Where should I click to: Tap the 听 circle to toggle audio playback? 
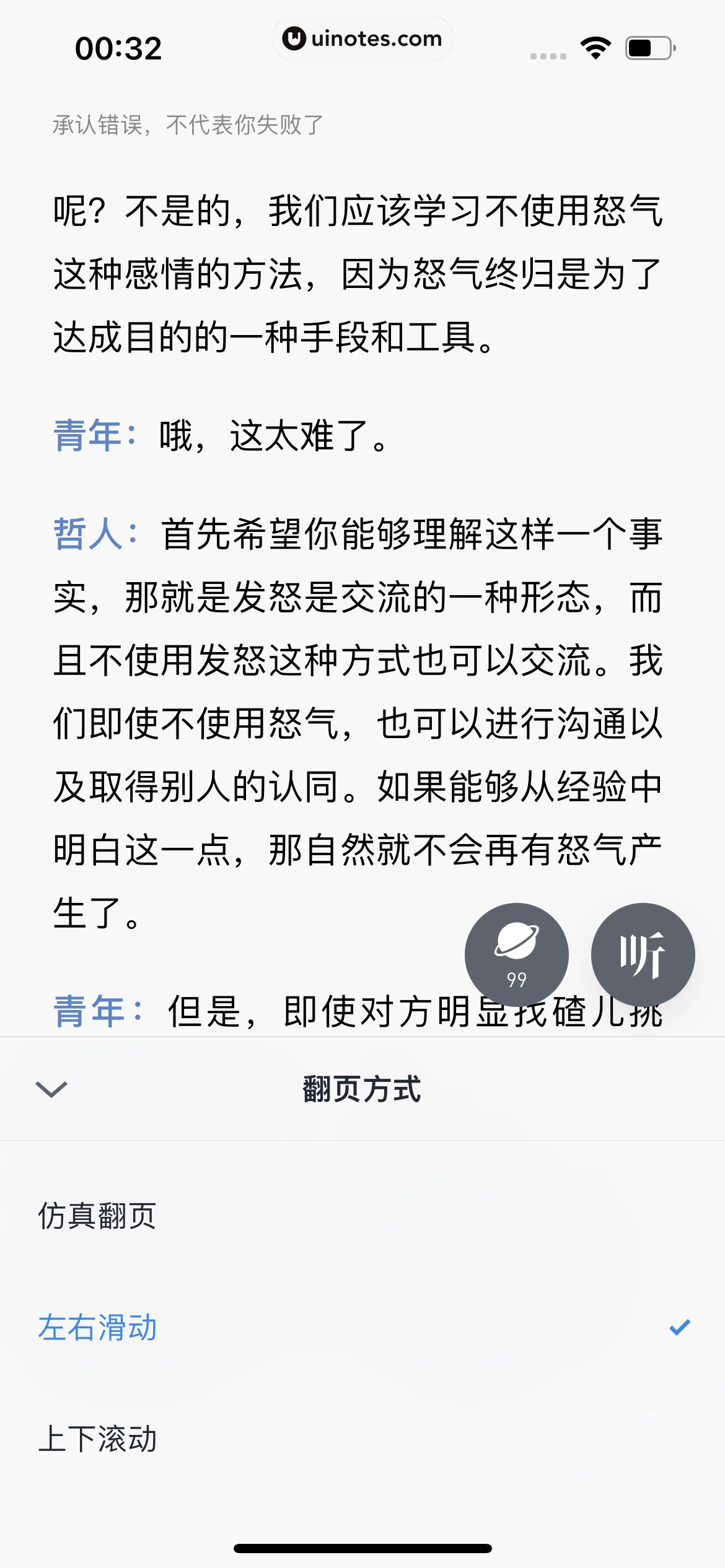(643, 954)
